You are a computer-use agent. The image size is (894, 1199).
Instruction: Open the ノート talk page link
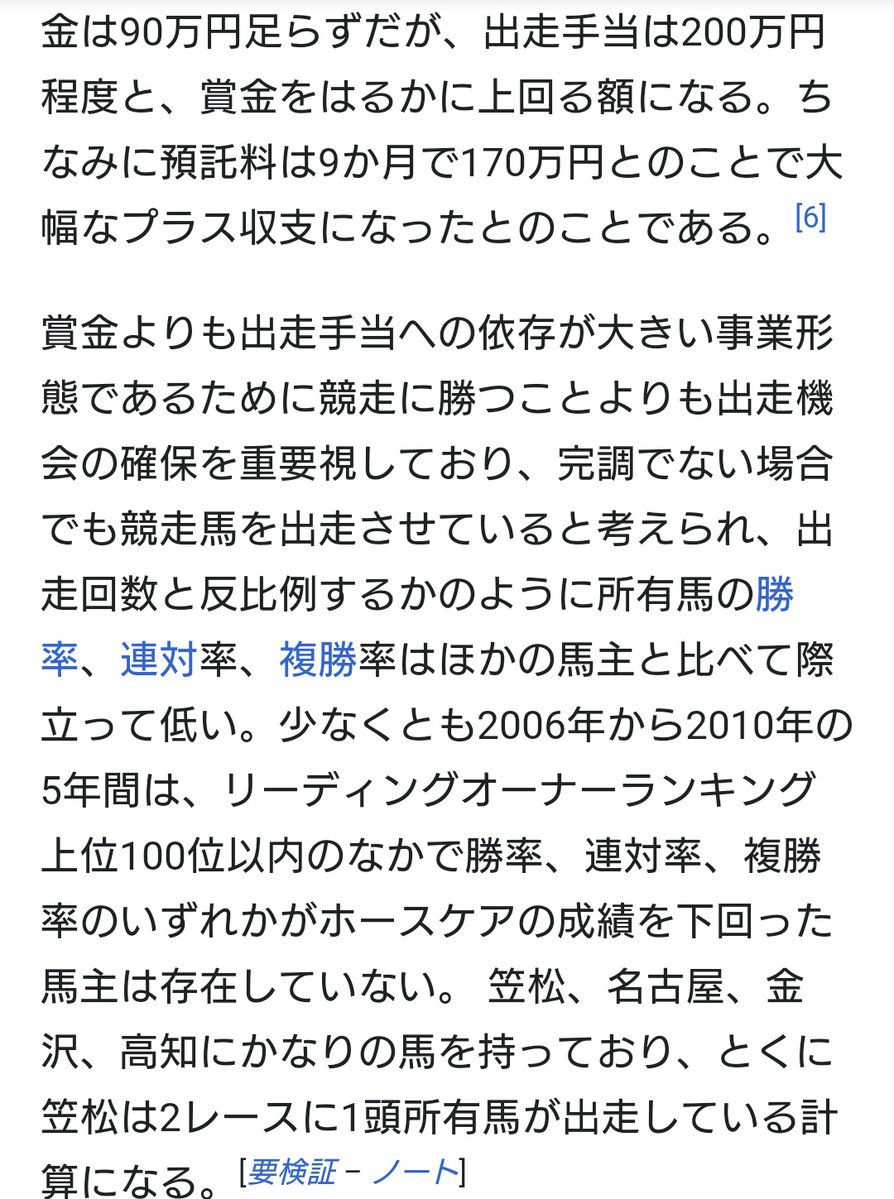pos(414,1171)
